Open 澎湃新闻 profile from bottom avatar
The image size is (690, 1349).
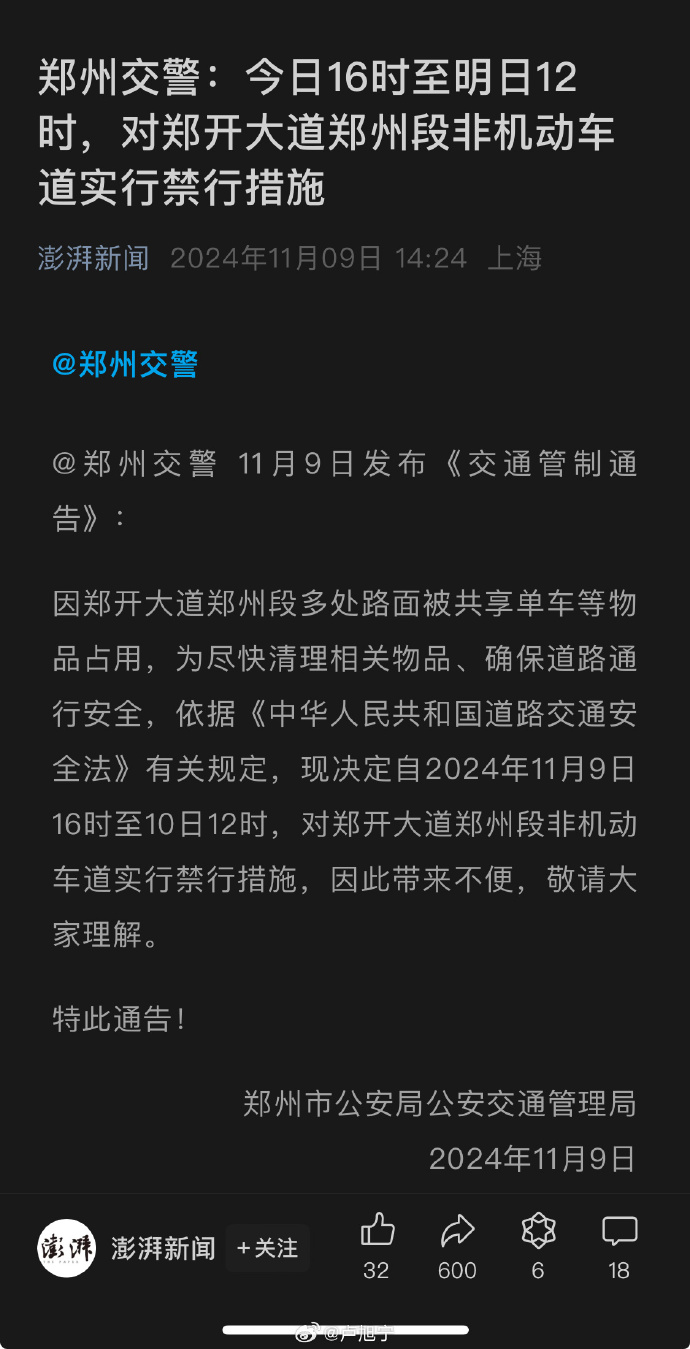[66, 1248]
